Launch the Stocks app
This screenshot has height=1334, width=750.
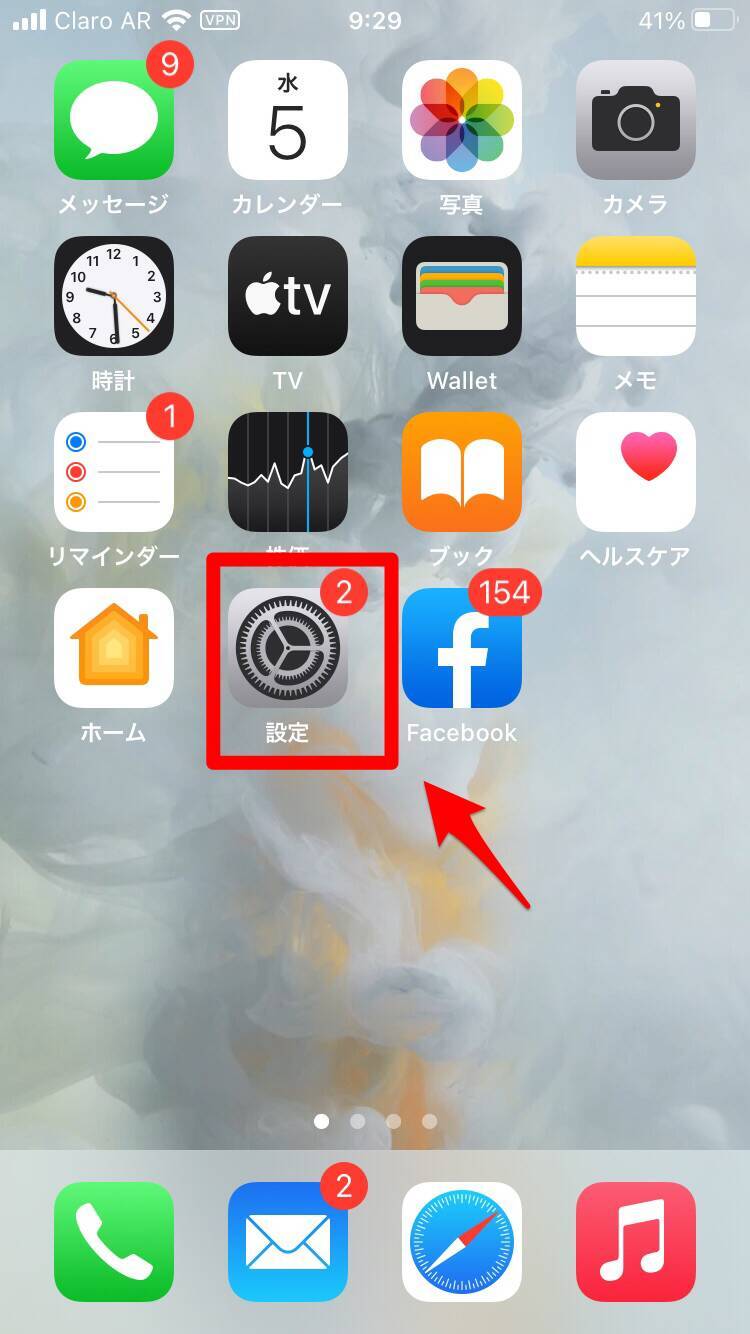pos(288,472)
